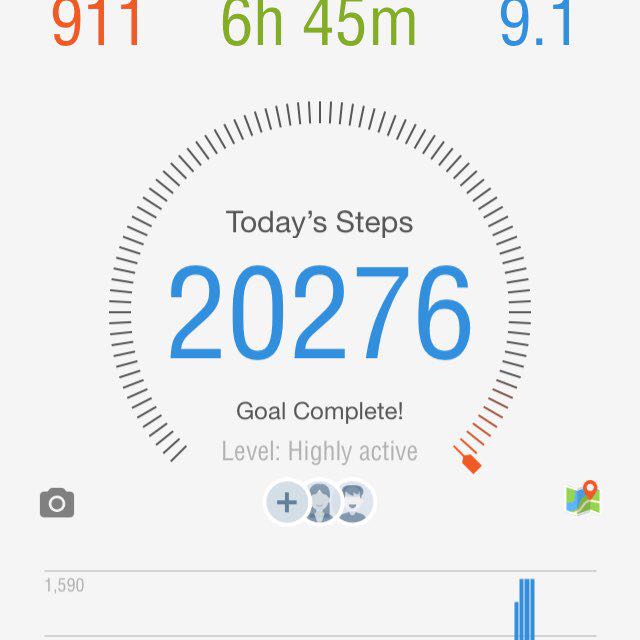Open the camera to share today's steps

point(57,502)
